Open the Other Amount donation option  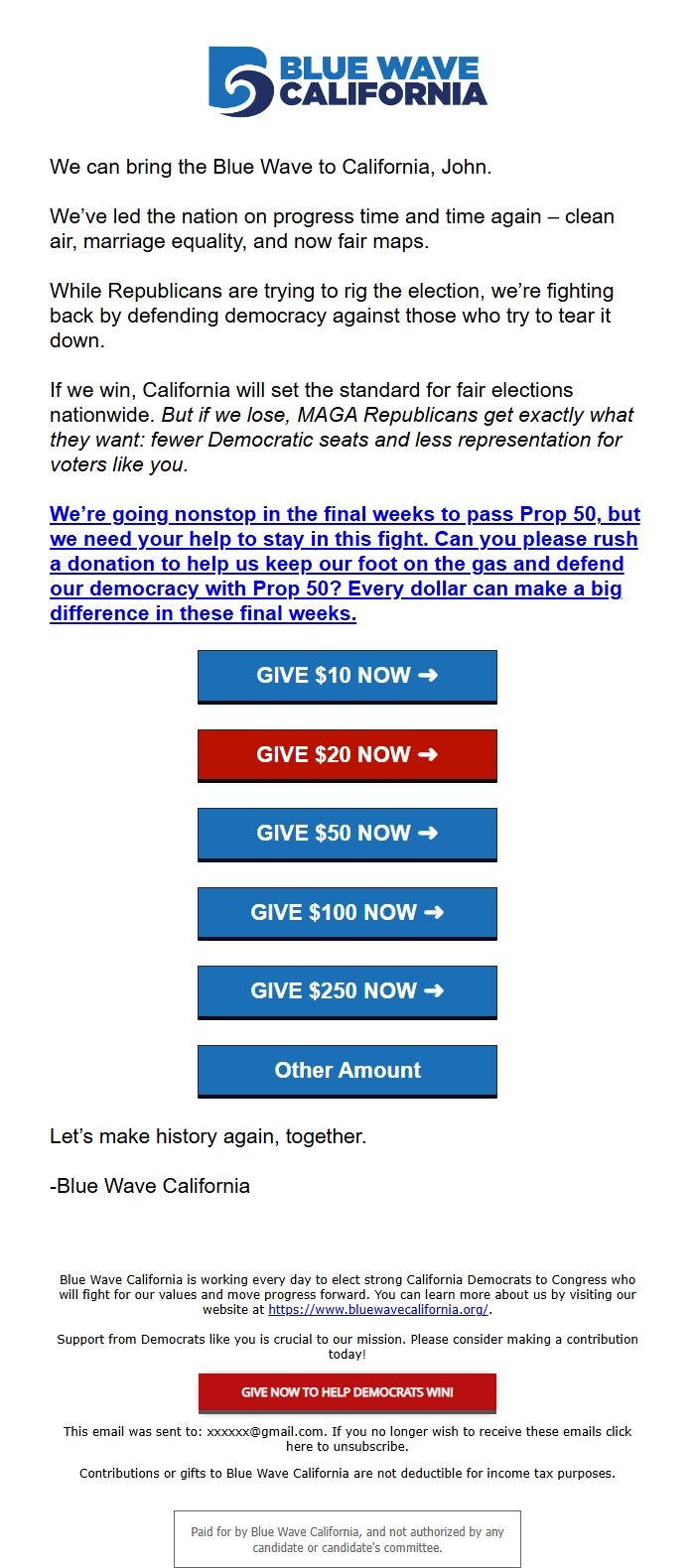pos(347,1070)
